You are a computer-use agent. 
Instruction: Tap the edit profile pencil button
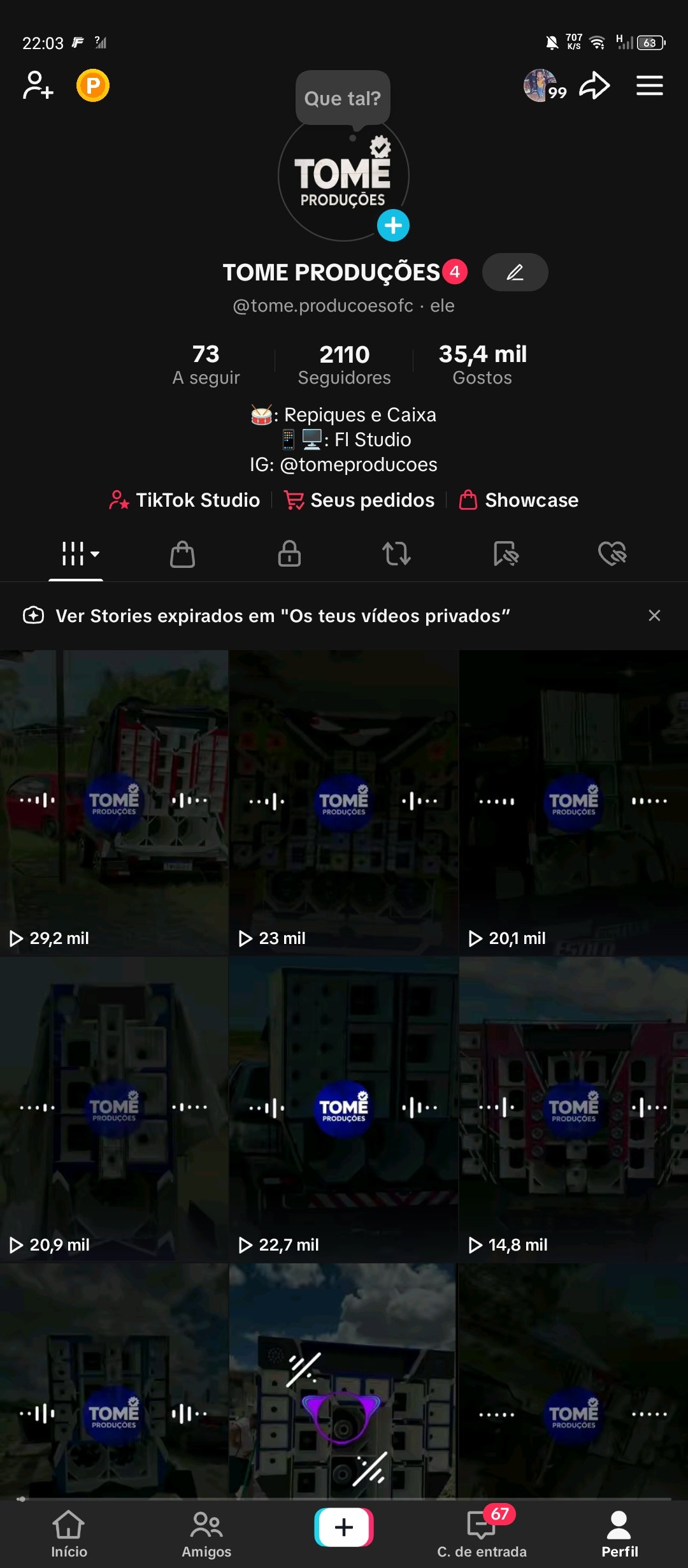coord(515,272)
